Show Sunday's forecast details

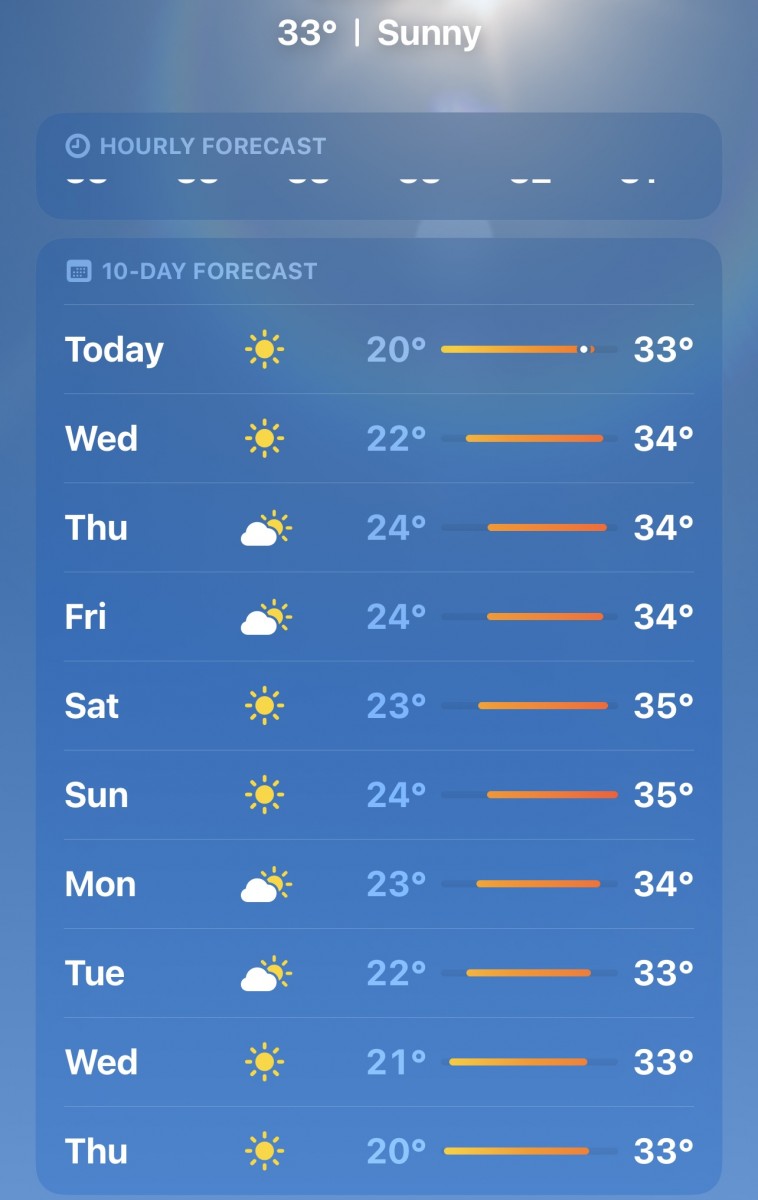(x=378, y=795)
